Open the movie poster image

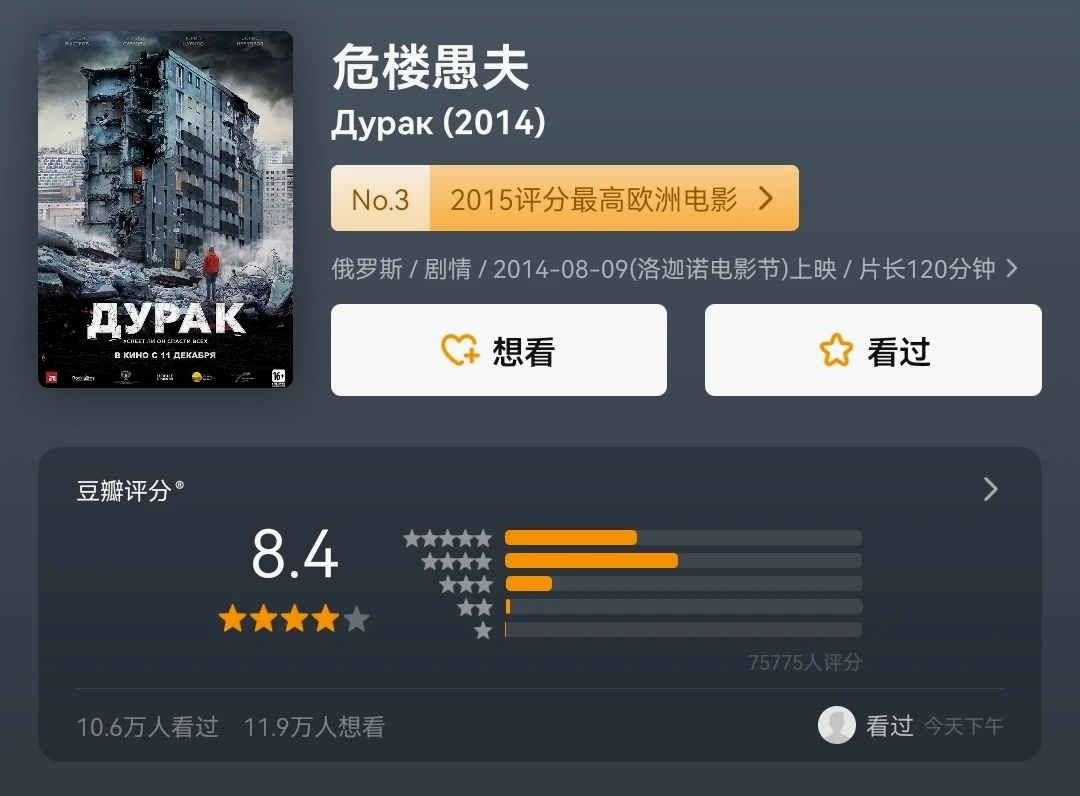click(x=165, y=209)
